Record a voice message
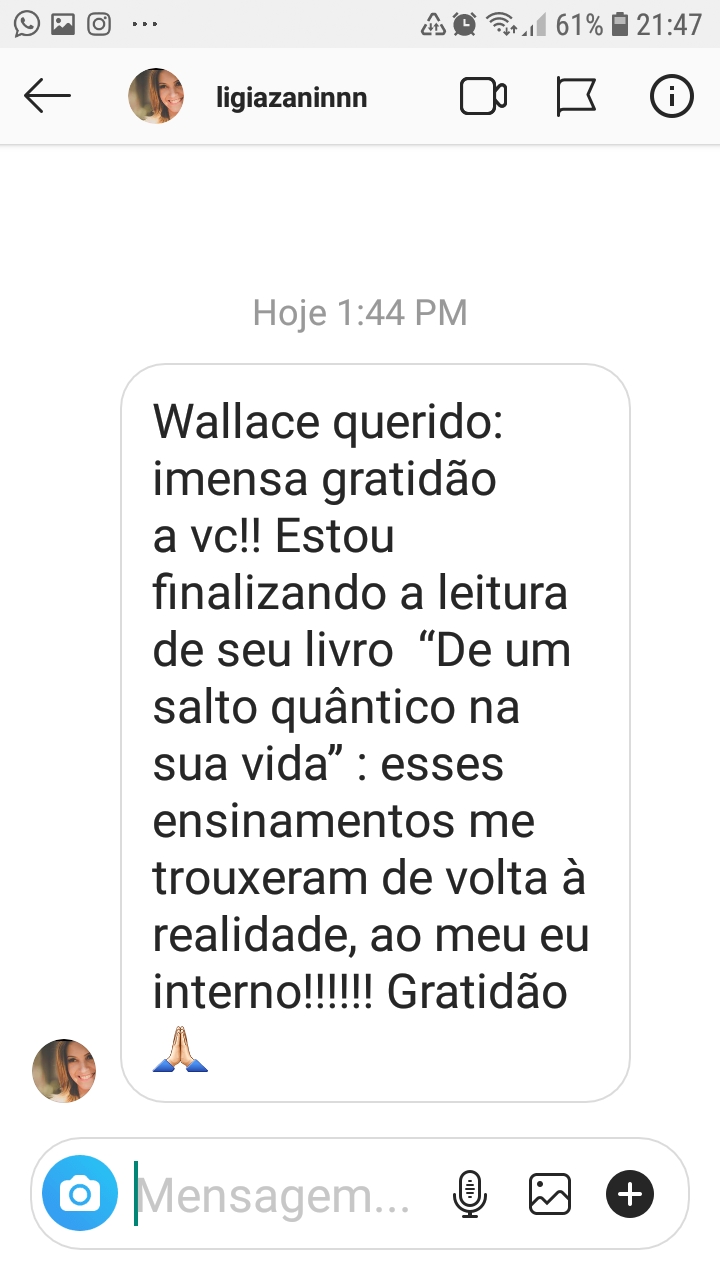The image size is (720, 1280). click(469, 1194)
